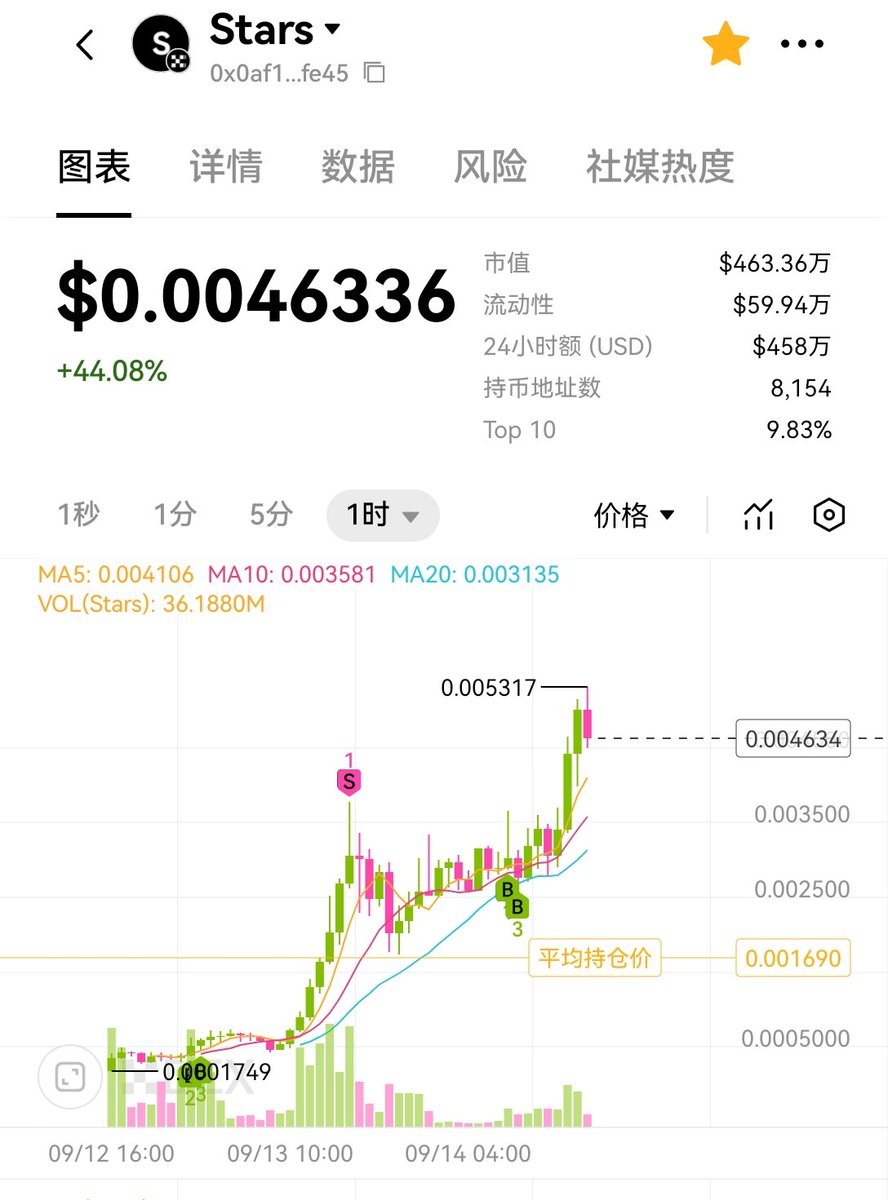Switch to the 数据 tab
The width and height of the screenshot is (888, 1200).
[358, 167]
